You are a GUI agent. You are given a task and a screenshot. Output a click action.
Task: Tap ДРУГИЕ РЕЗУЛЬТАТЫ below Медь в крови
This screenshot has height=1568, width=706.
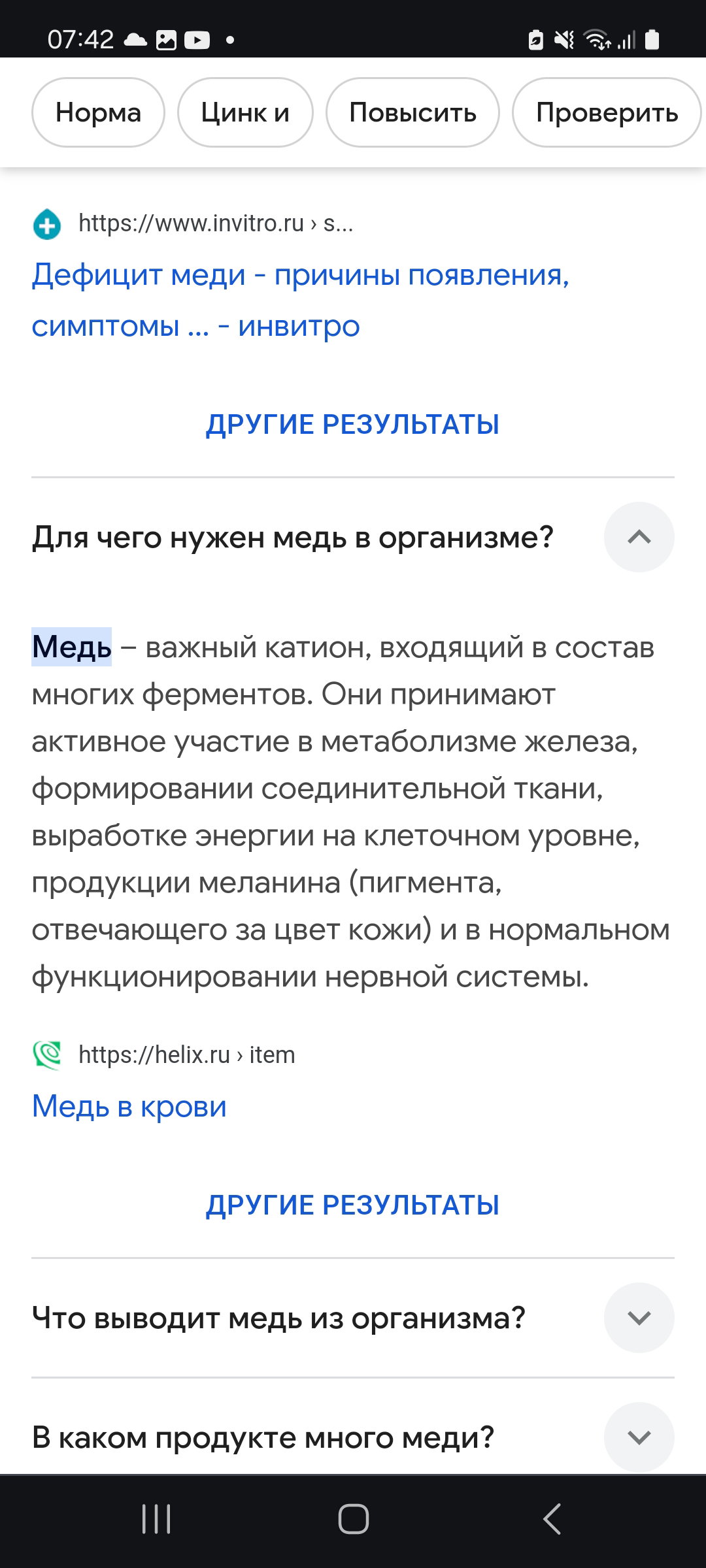tap(353, 1205)
